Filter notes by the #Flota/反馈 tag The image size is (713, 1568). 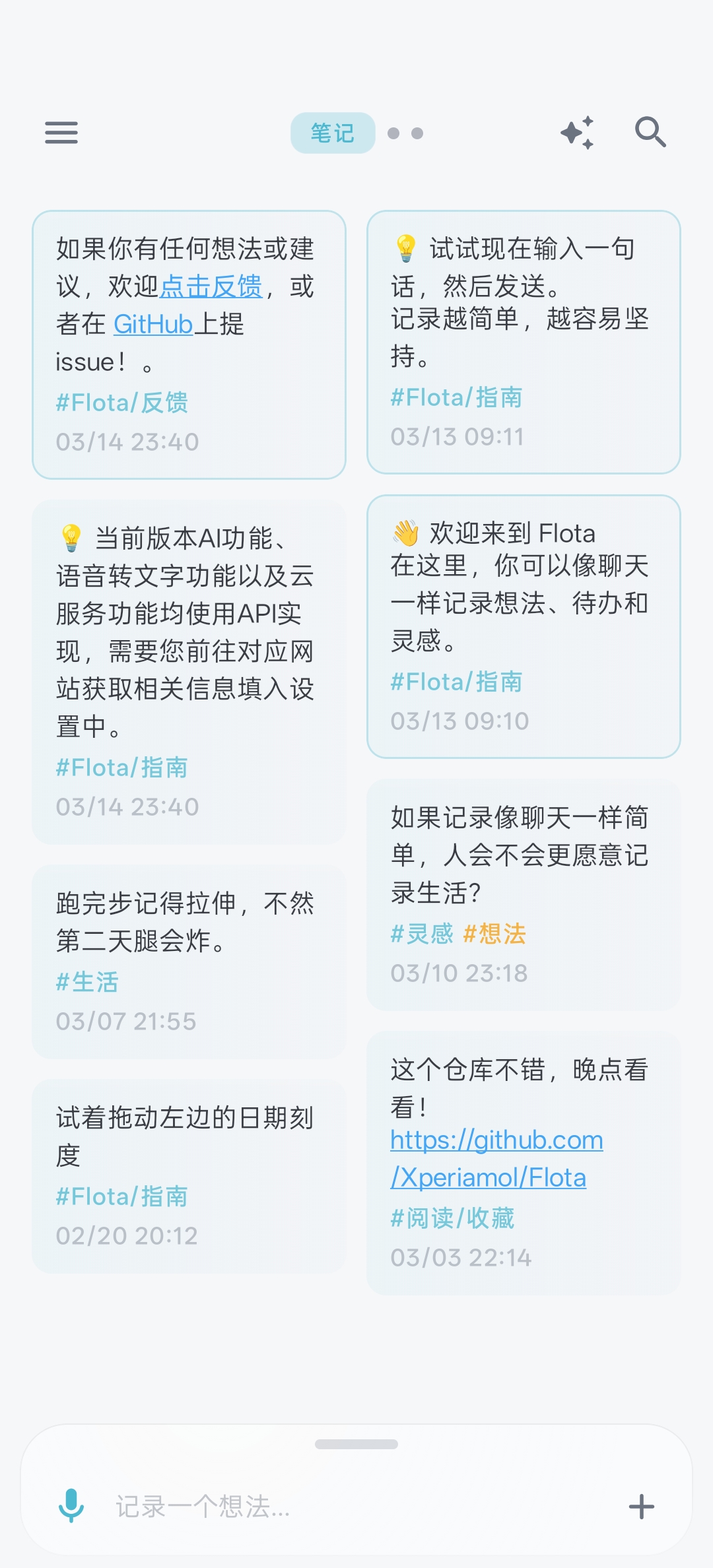click(121, 401)
